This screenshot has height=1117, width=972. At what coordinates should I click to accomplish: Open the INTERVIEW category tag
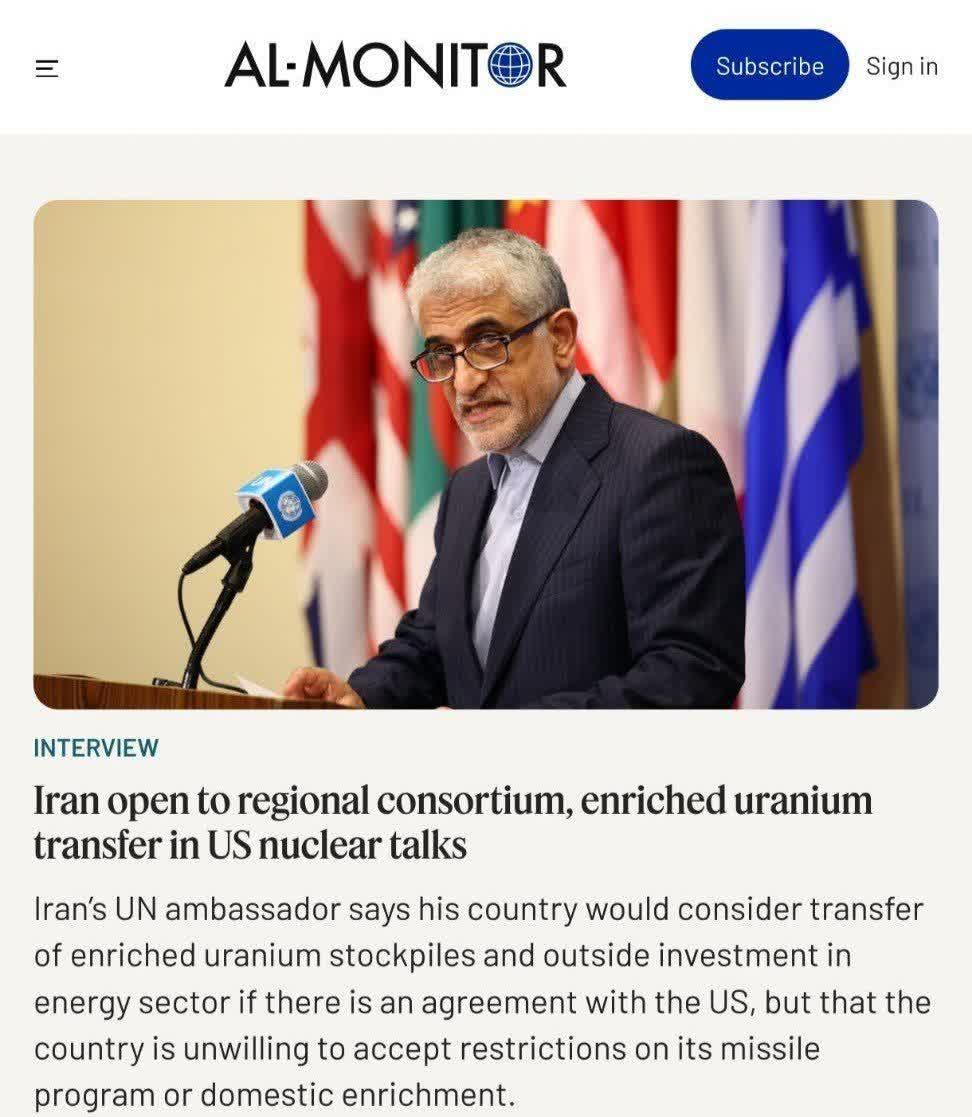coord(96,748)
